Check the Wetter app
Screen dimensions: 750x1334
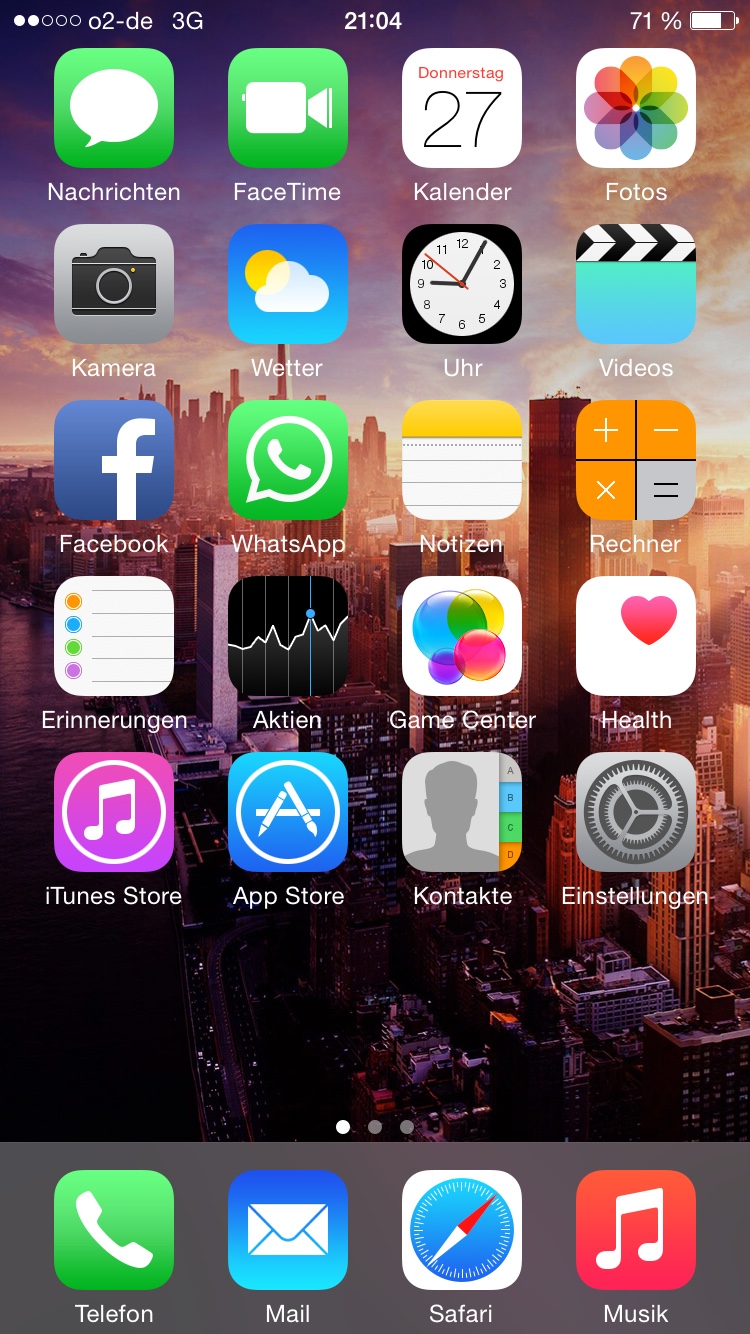tap(288, 284)
